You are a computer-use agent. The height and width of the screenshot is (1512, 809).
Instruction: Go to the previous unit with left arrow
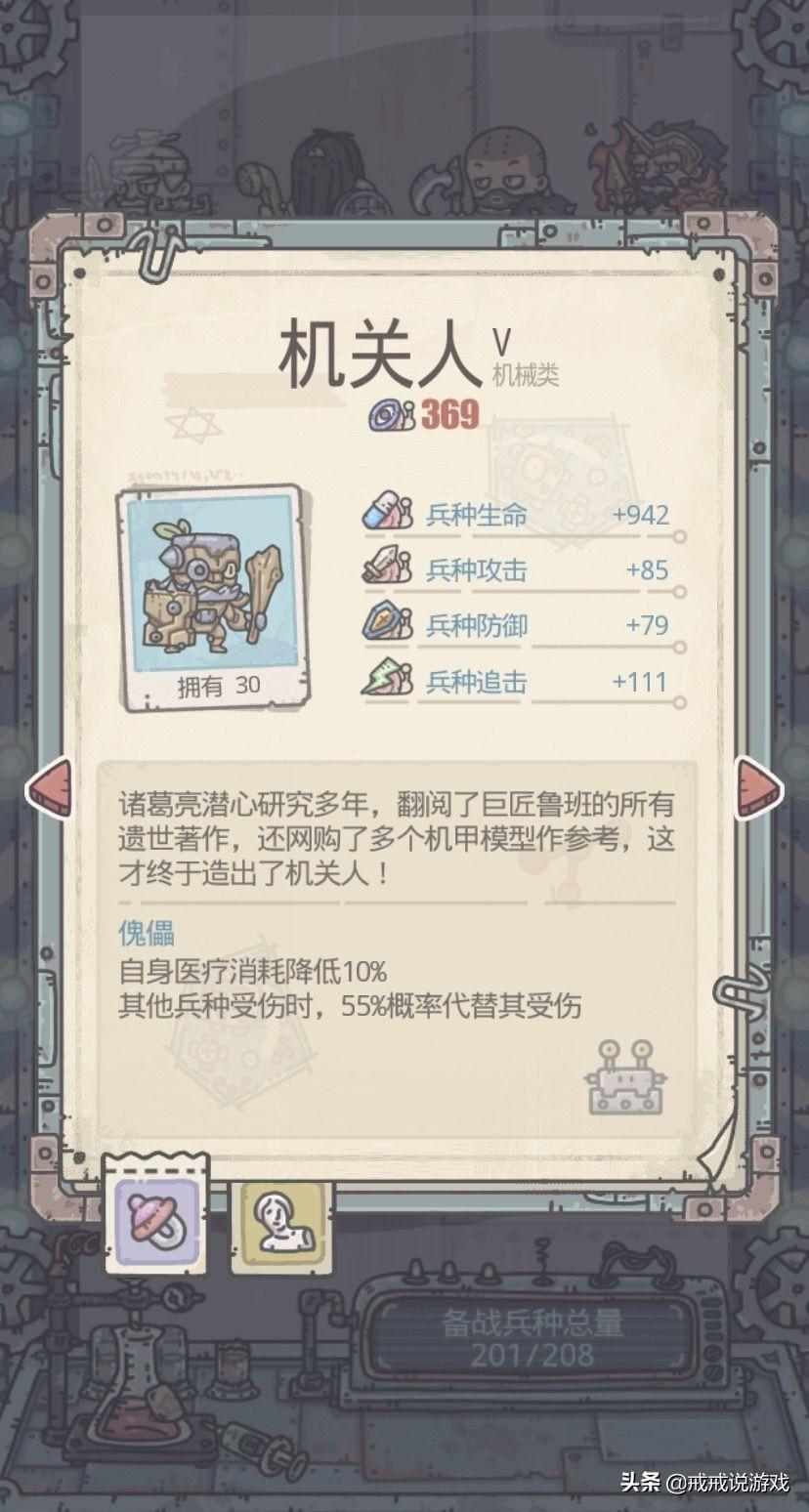pyautogui.click(x=49, y=786)
